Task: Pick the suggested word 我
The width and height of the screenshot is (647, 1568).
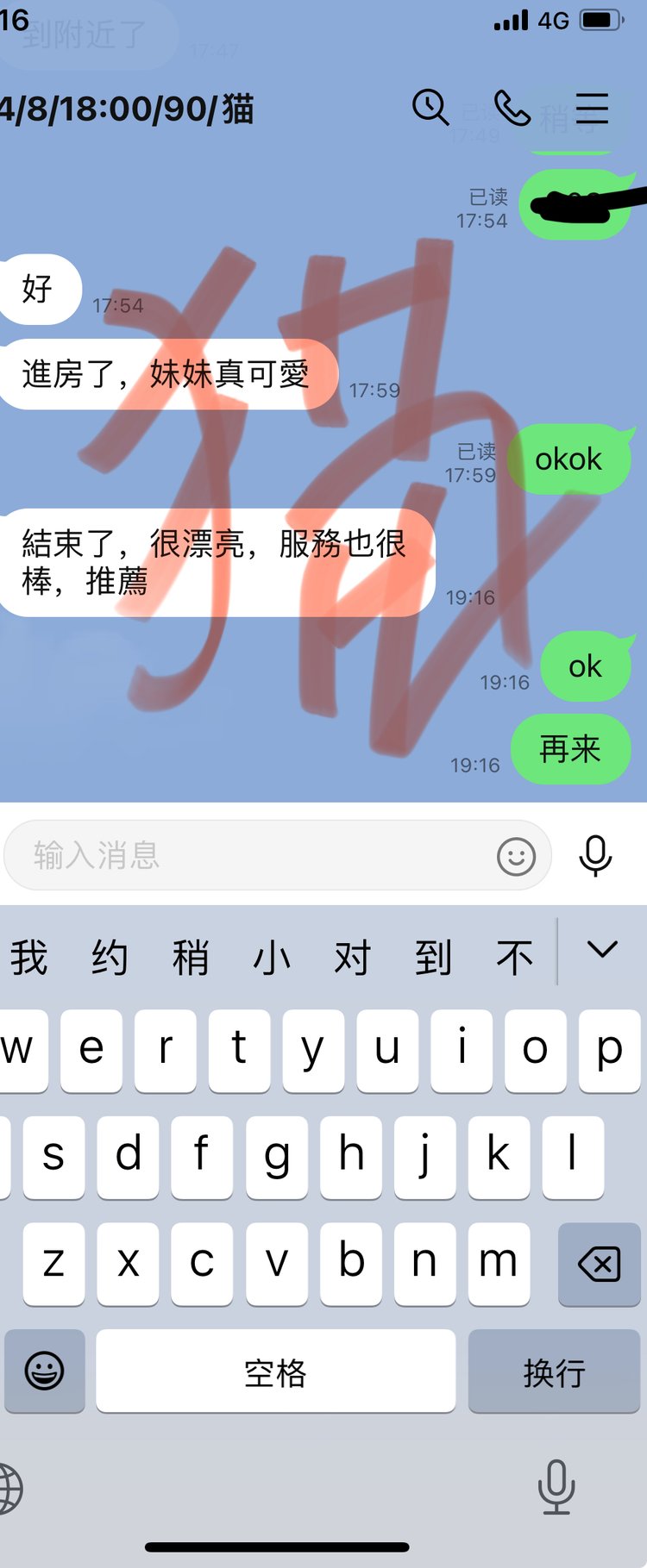Action: pos(29,958)
